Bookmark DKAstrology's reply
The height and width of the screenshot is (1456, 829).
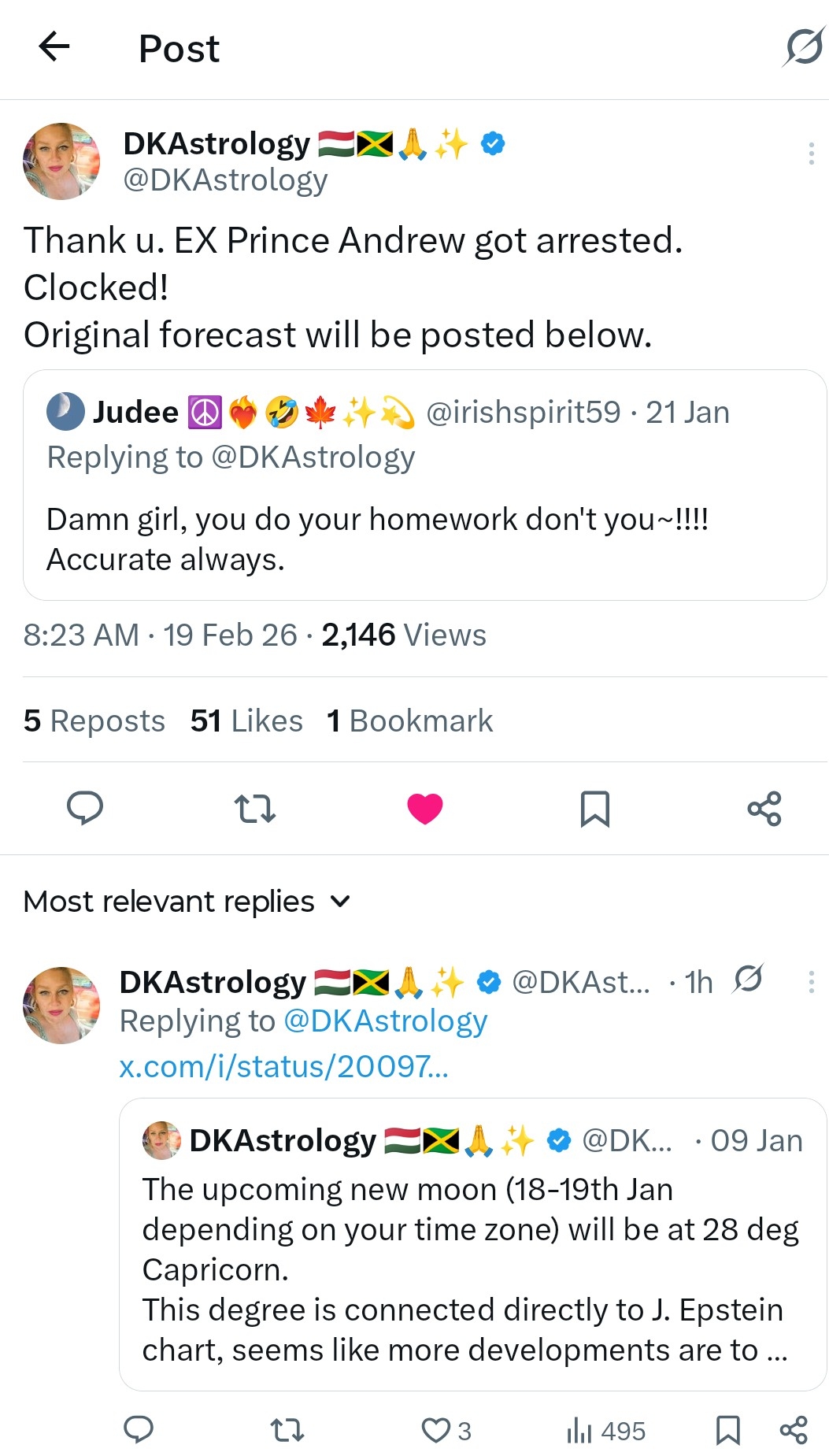pyautogui.click(x=727, y=1430)
